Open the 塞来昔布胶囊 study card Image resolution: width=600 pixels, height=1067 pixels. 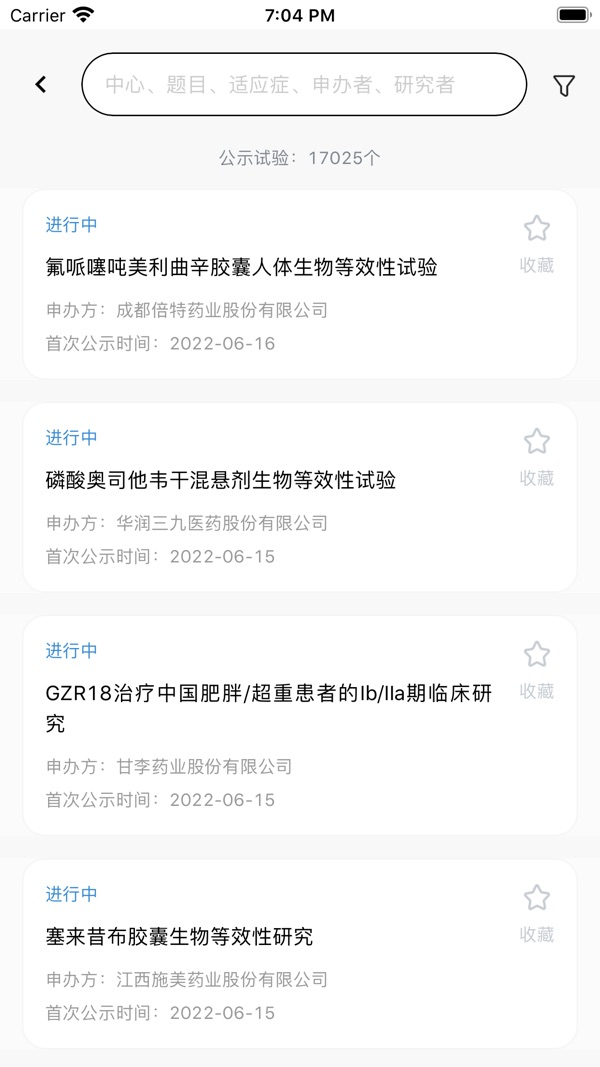[300, 953]
